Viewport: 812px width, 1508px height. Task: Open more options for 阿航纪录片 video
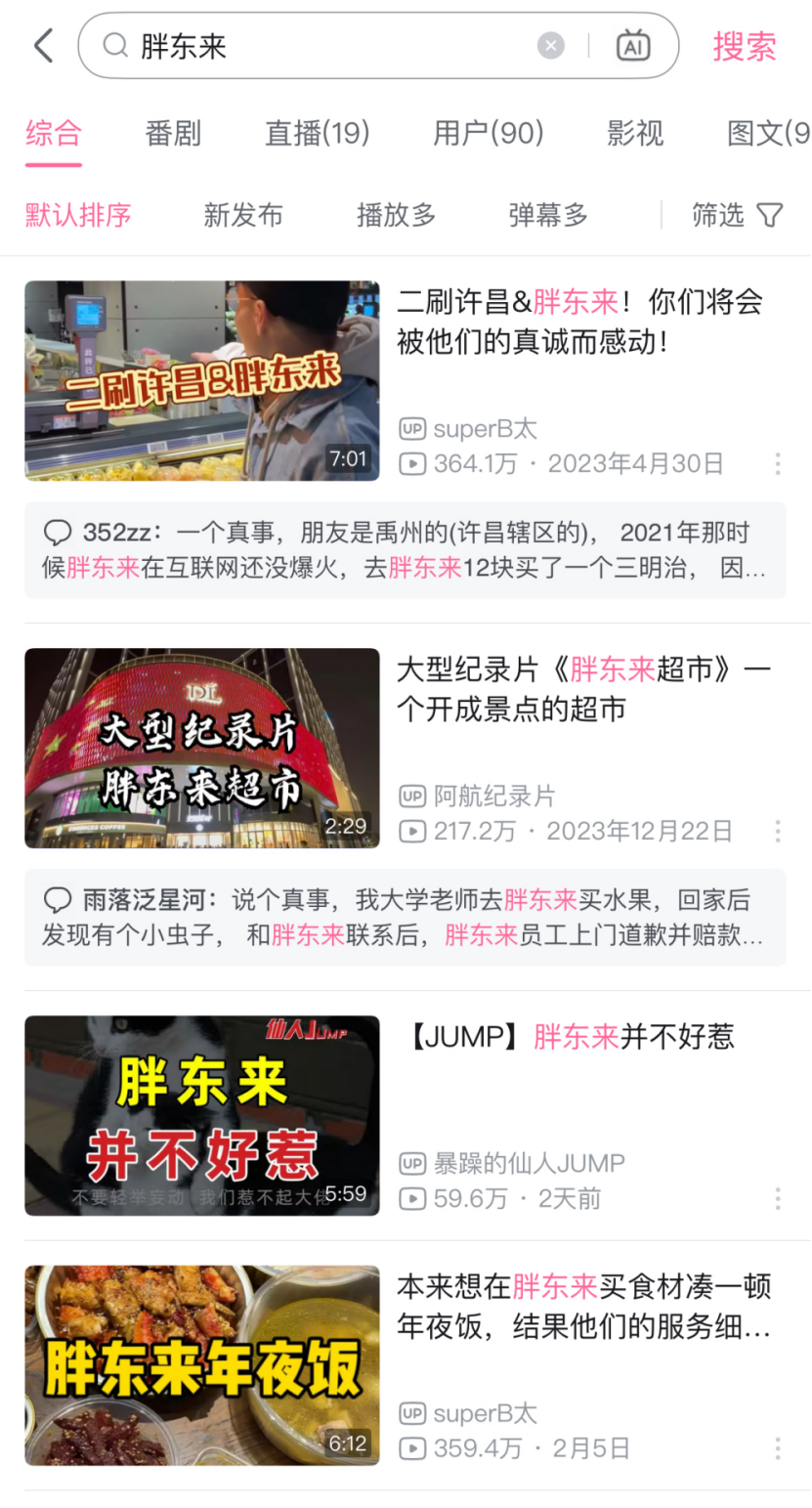coord(778,831)
